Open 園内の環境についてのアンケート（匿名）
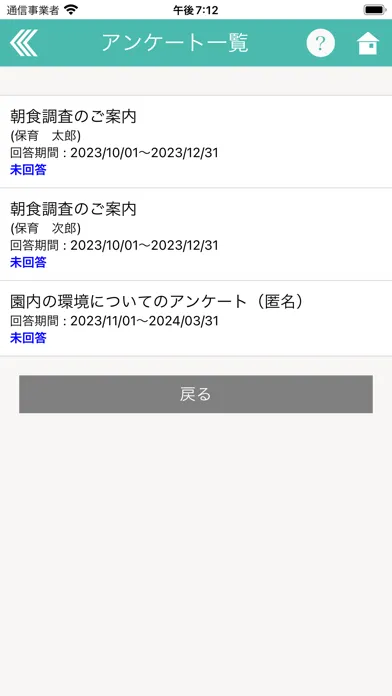 [196, 318]
